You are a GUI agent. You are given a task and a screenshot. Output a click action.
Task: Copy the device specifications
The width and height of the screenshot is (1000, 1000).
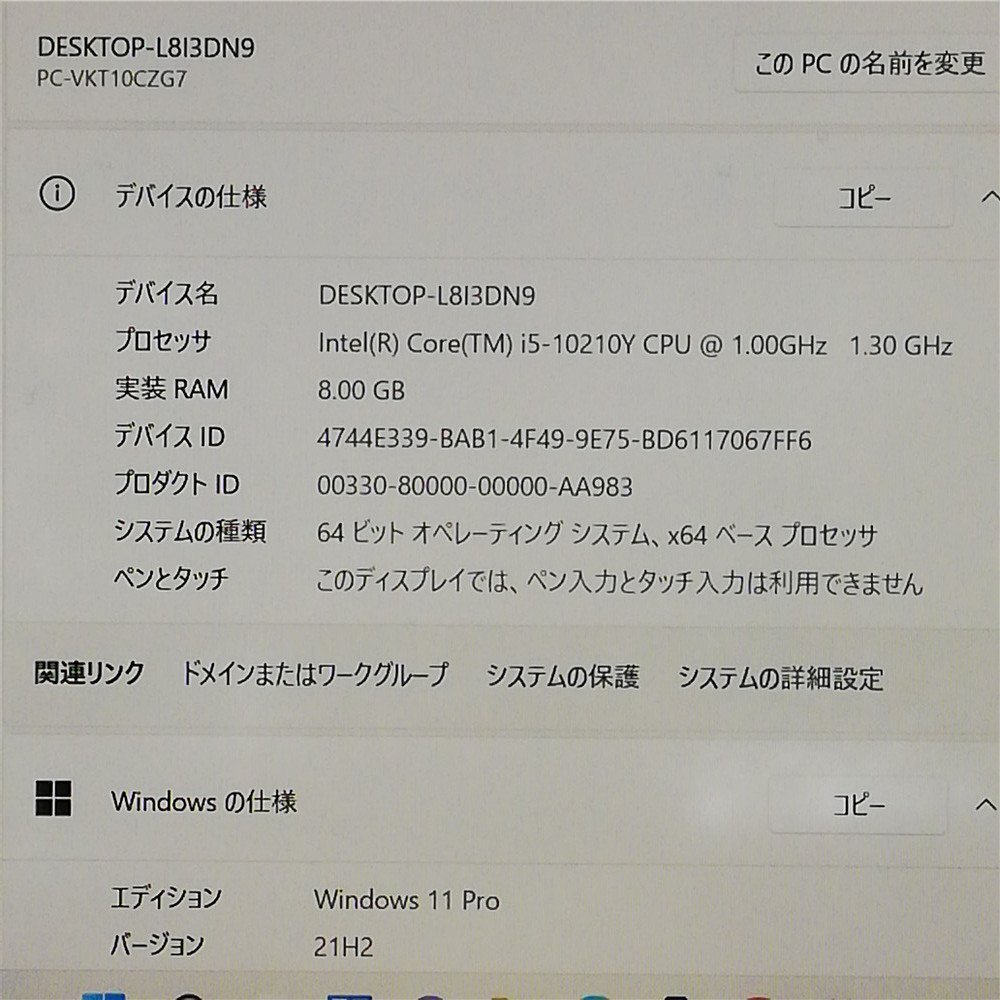pyautogui.click(x=864, y=198)
